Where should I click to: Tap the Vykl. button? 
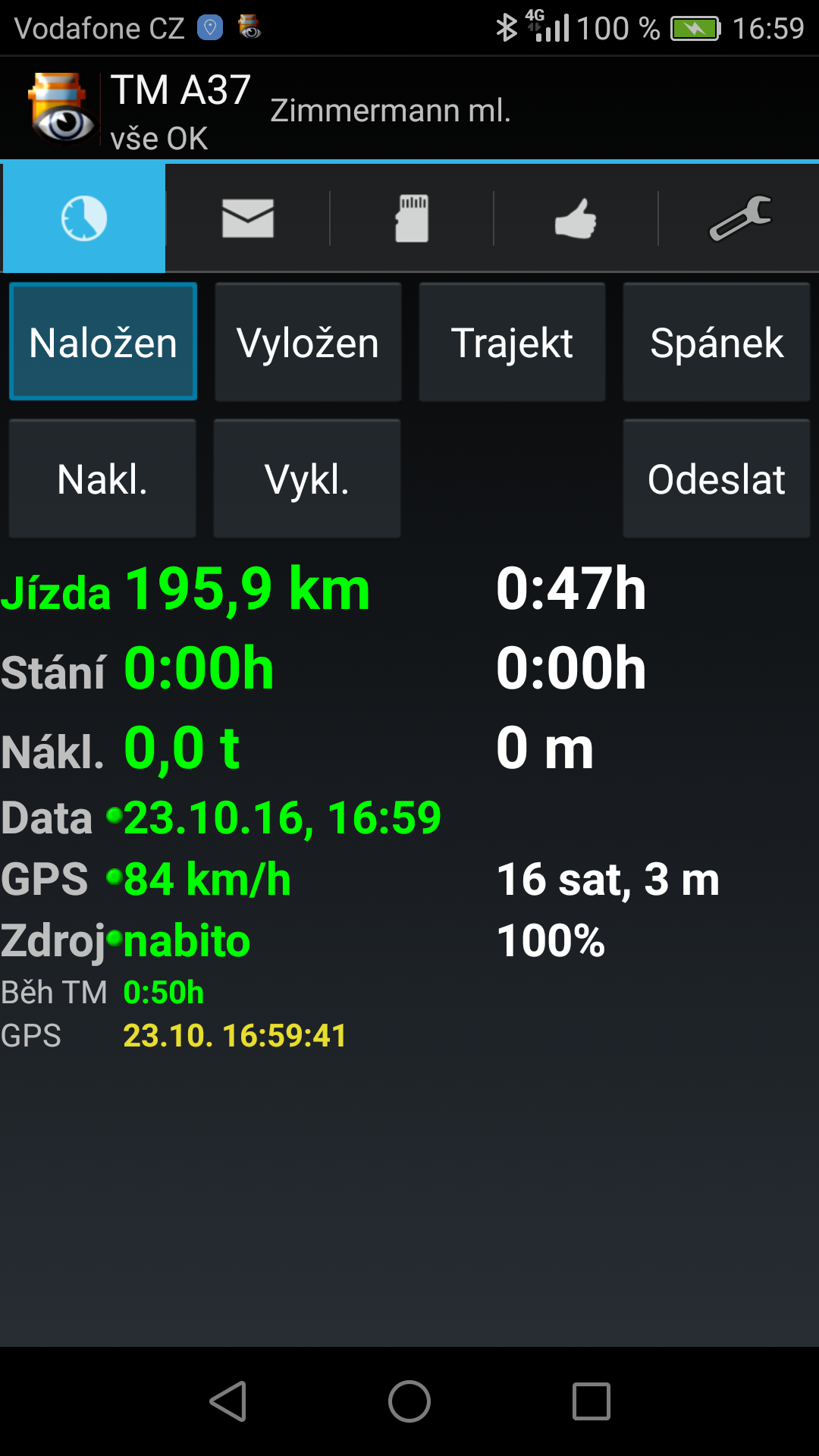(x=307, y=479)
